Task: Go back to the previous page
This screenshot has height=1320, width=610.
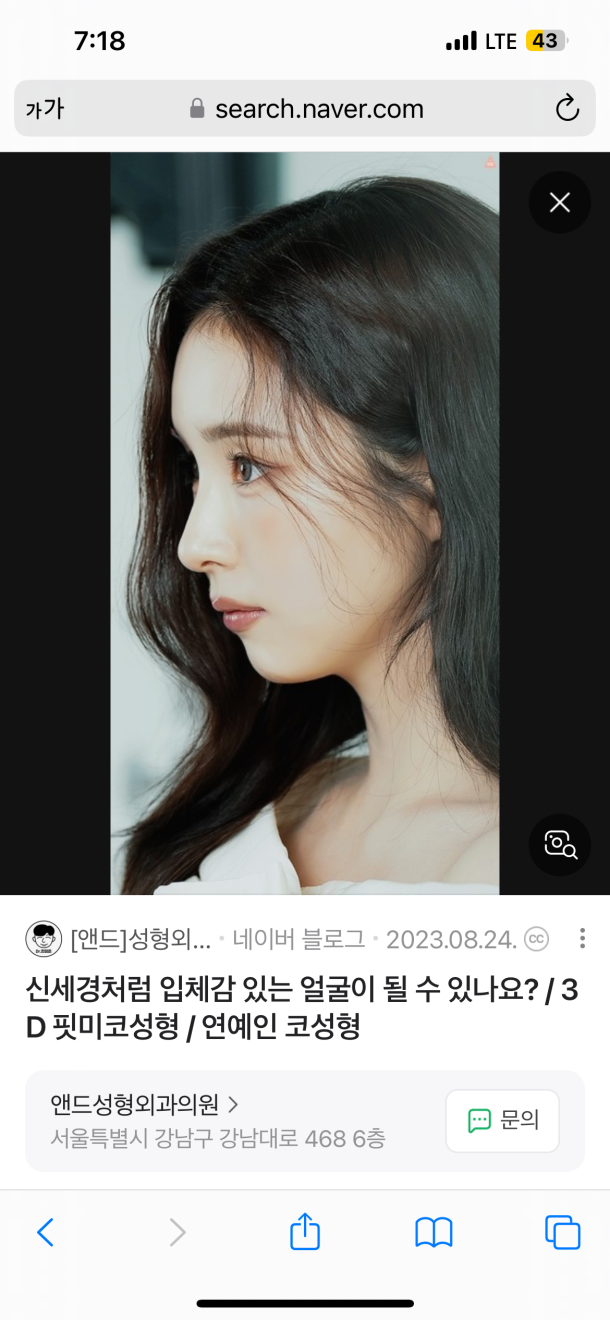Action: click(45, 1232)
